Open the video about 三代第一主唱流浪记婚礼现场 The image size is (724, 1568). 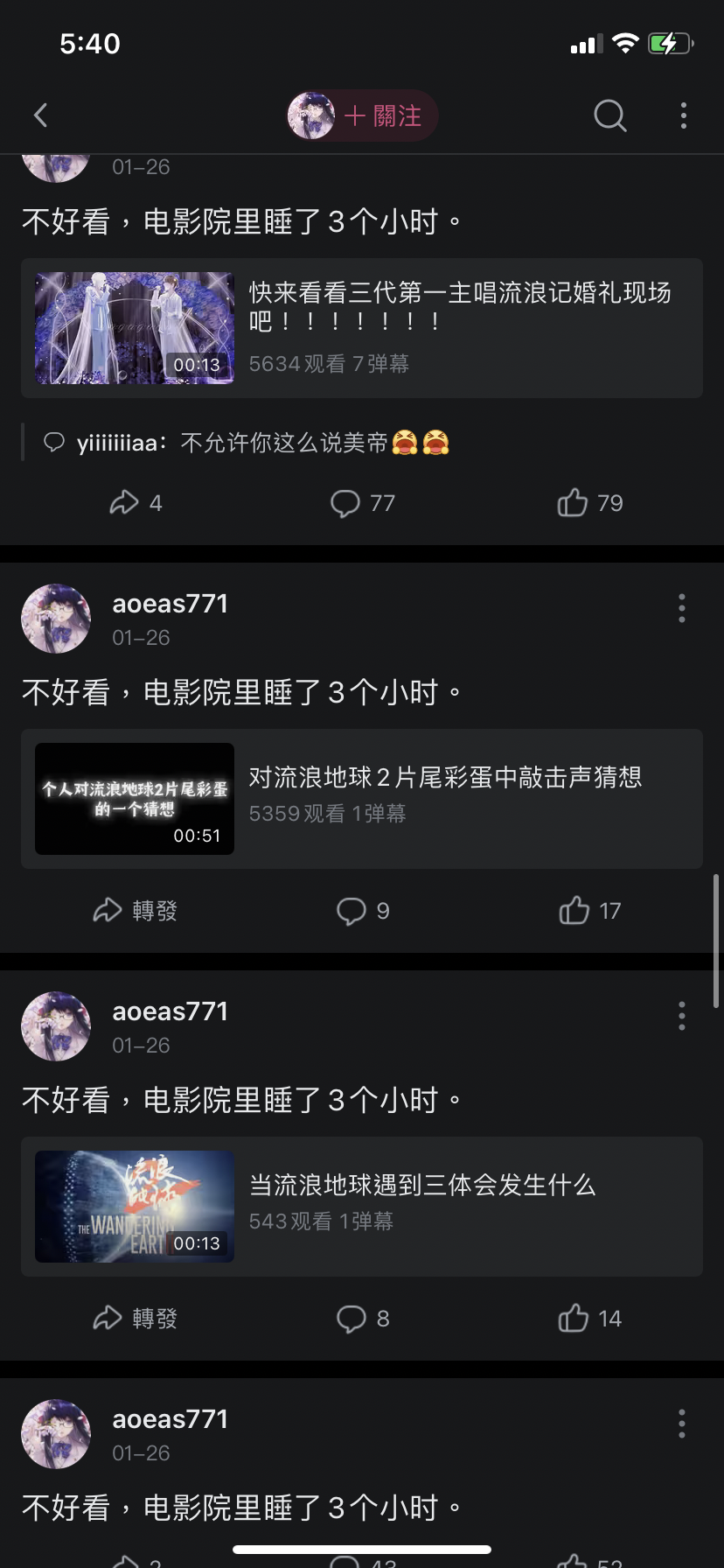[x=361, y=328]
